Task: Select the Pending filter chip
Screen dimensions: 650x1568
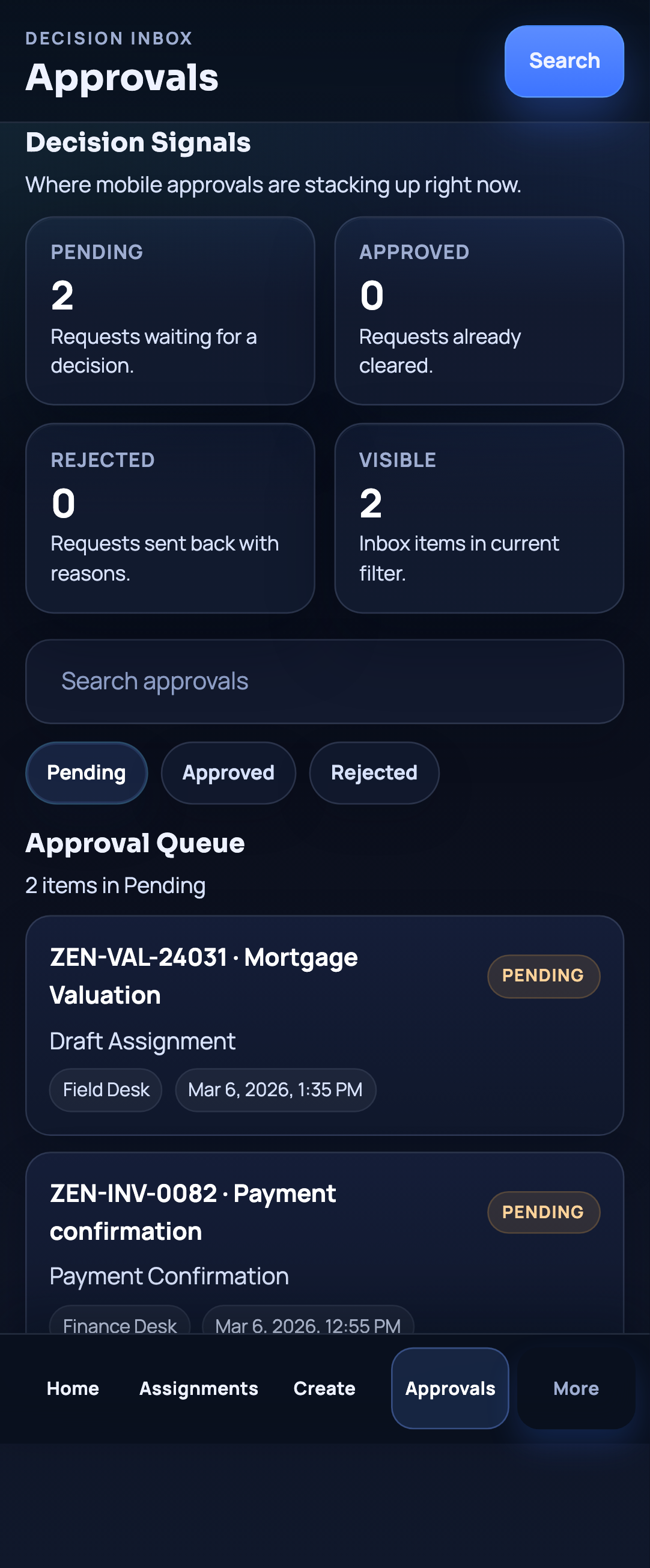Action: (87, 772)
